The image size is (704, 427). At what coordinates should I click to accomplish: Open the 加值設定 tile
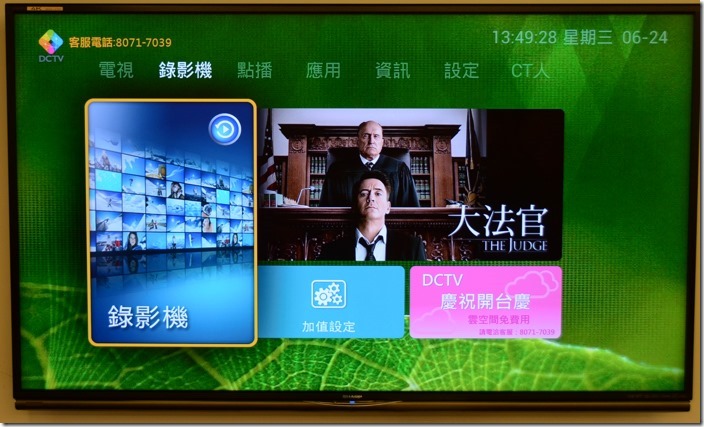[x=331, y=303]
